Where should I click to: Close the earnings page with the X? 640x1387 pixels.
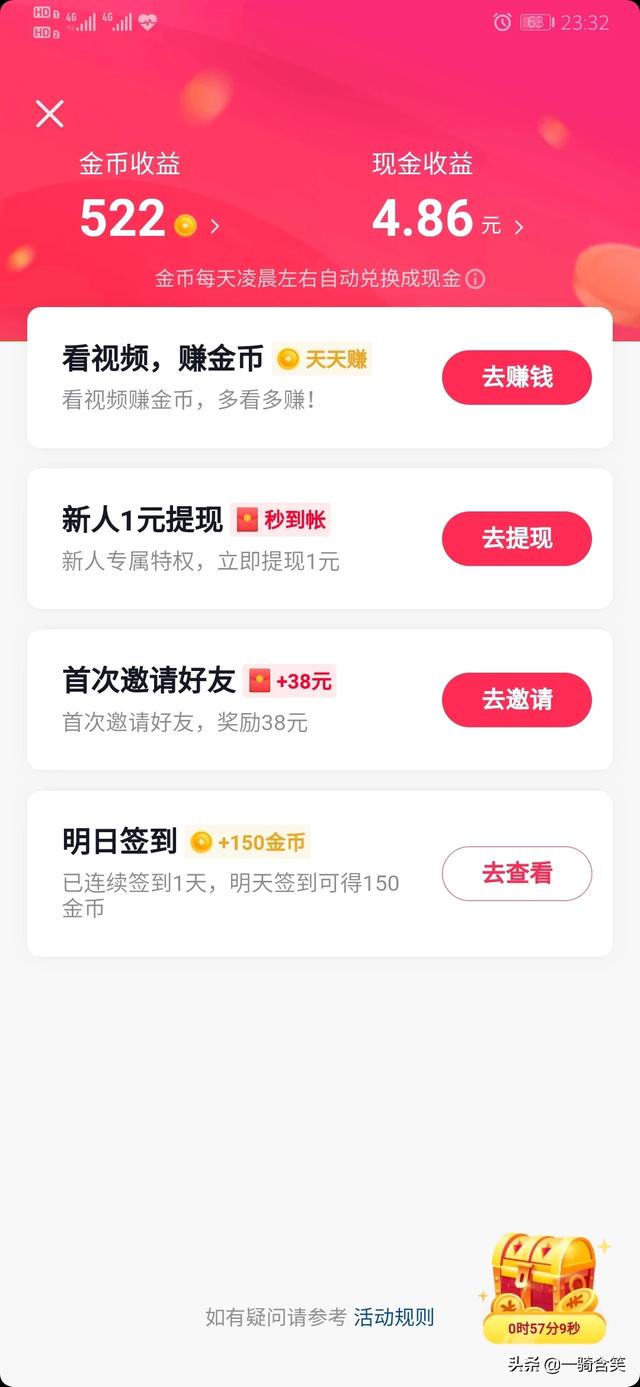click(50, 114)
